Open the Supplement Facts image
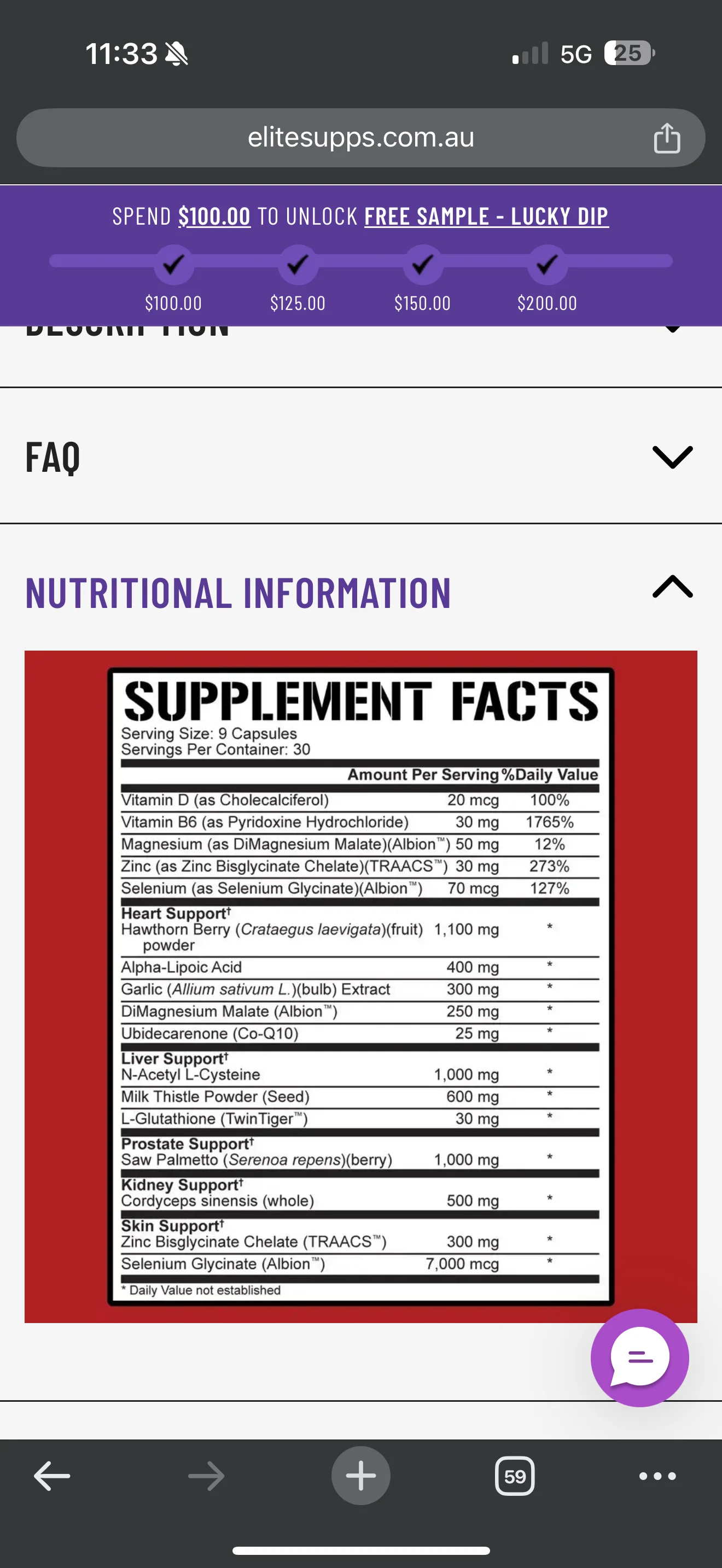This screenshot has height=1568, width=722. (x=360, y=986)
